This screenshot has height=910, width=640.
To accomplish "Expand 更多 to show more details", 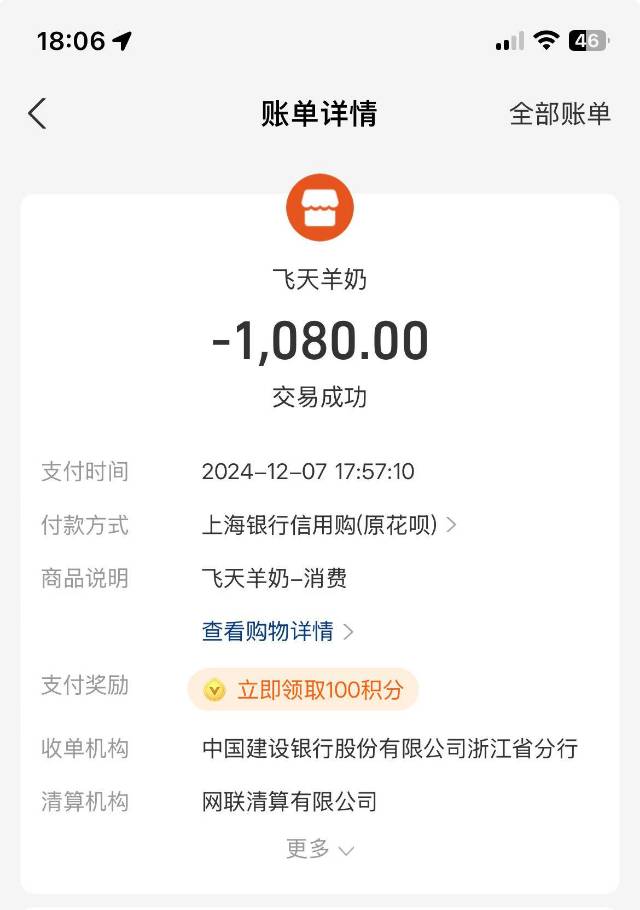I will click(320, 849).
